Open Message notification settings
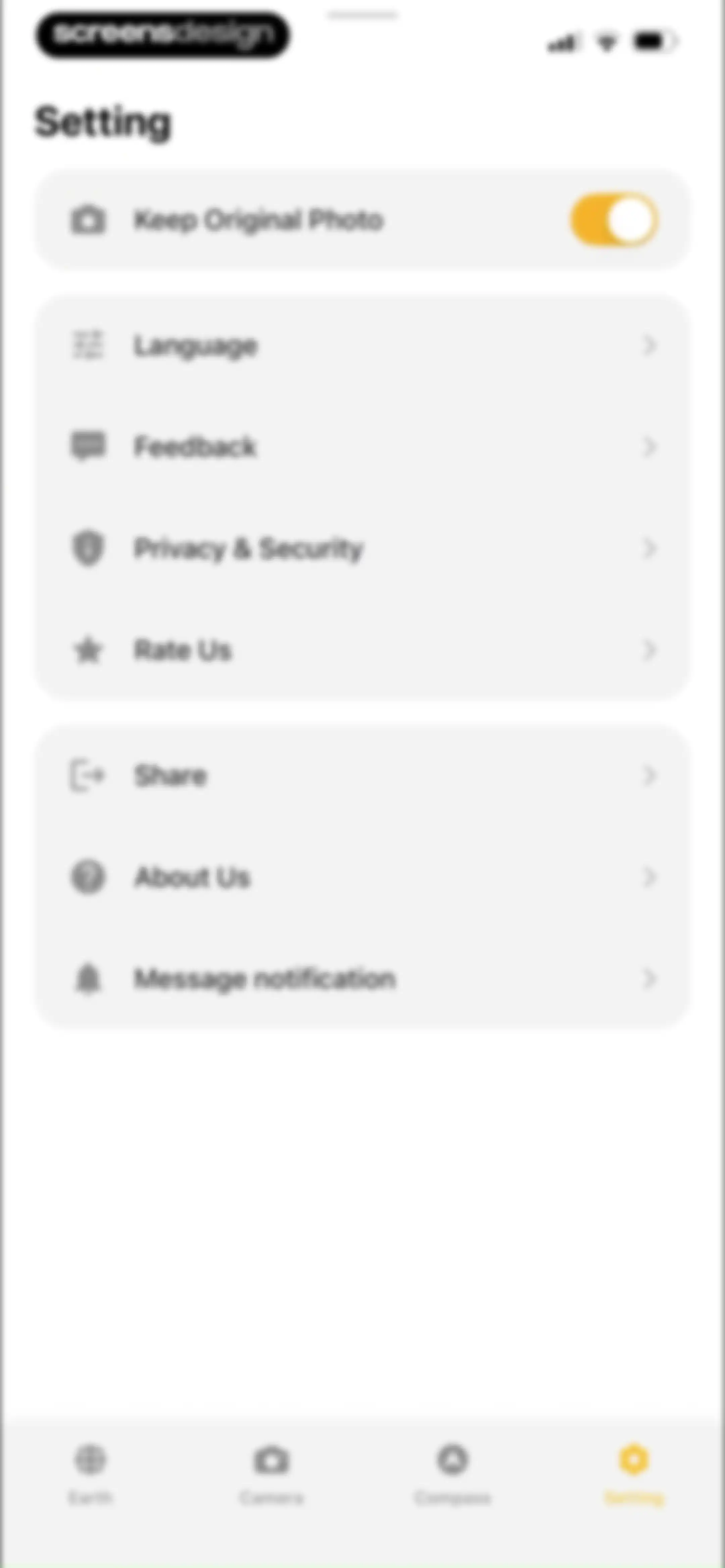Viewport: 725px width, 1568px height. tap(363, 979)
